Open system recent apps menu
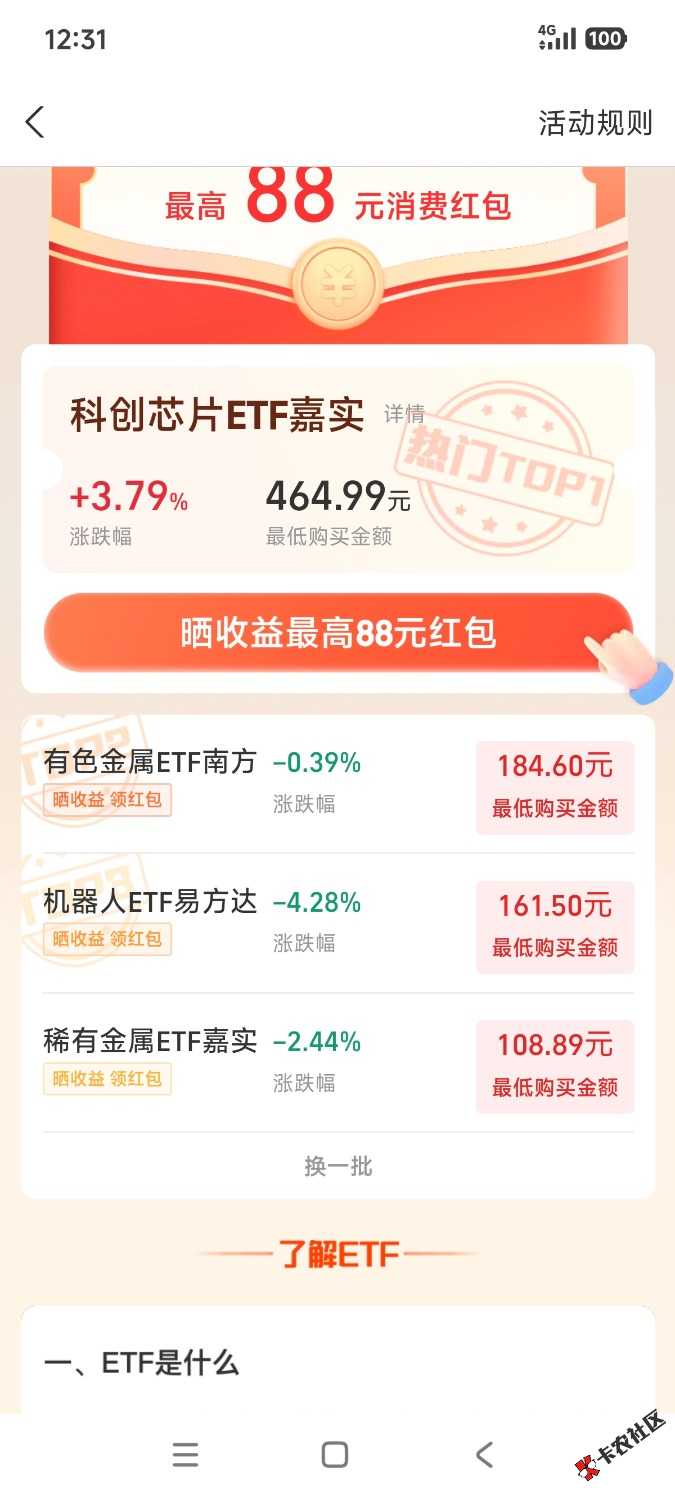This screenshot has width=675, height=1500. pyautogui.click(x=185, y=1455)
